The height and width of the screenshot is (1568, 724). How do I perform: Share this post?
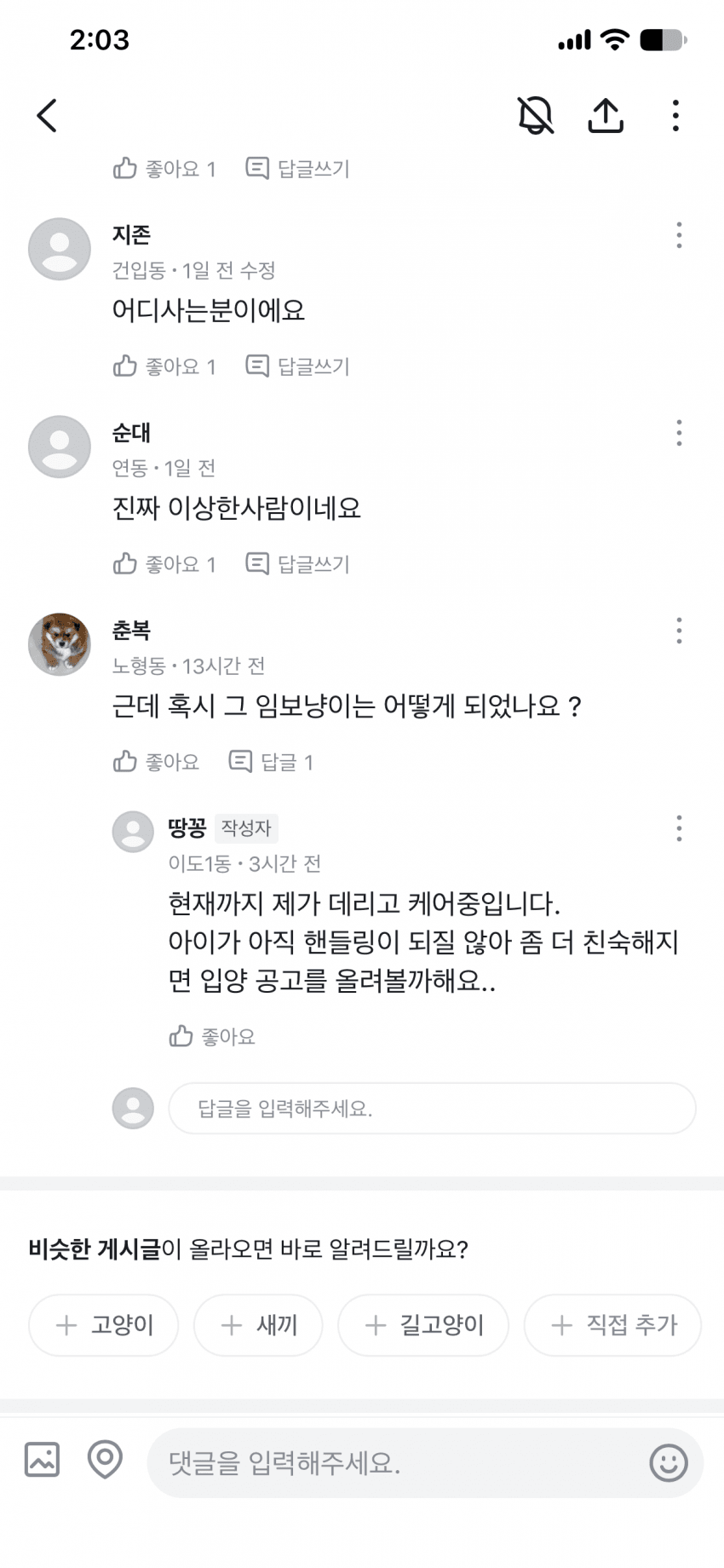coord(606,115)
